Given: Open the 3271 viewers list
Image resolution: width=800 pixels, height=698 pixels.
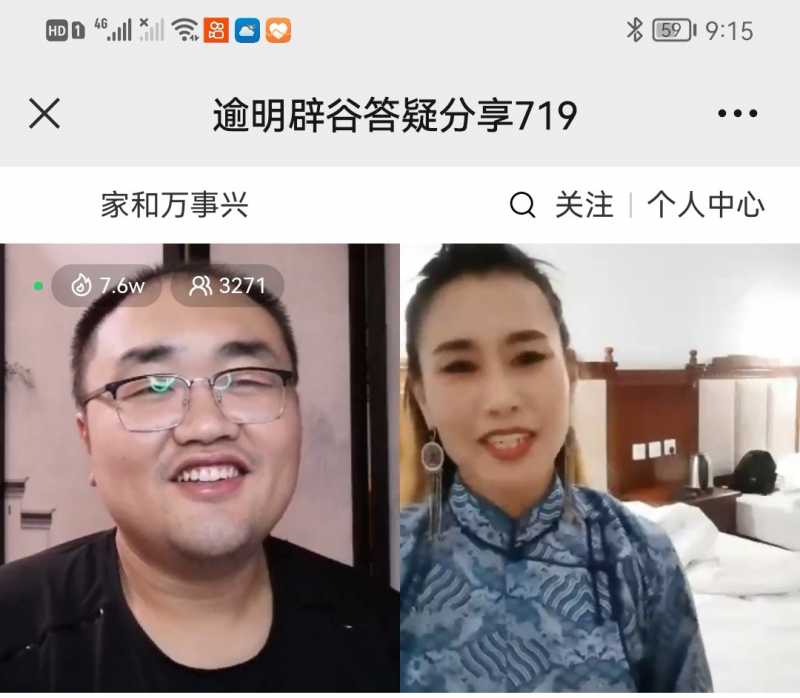Looking at the screenshot, I should 228,286.
